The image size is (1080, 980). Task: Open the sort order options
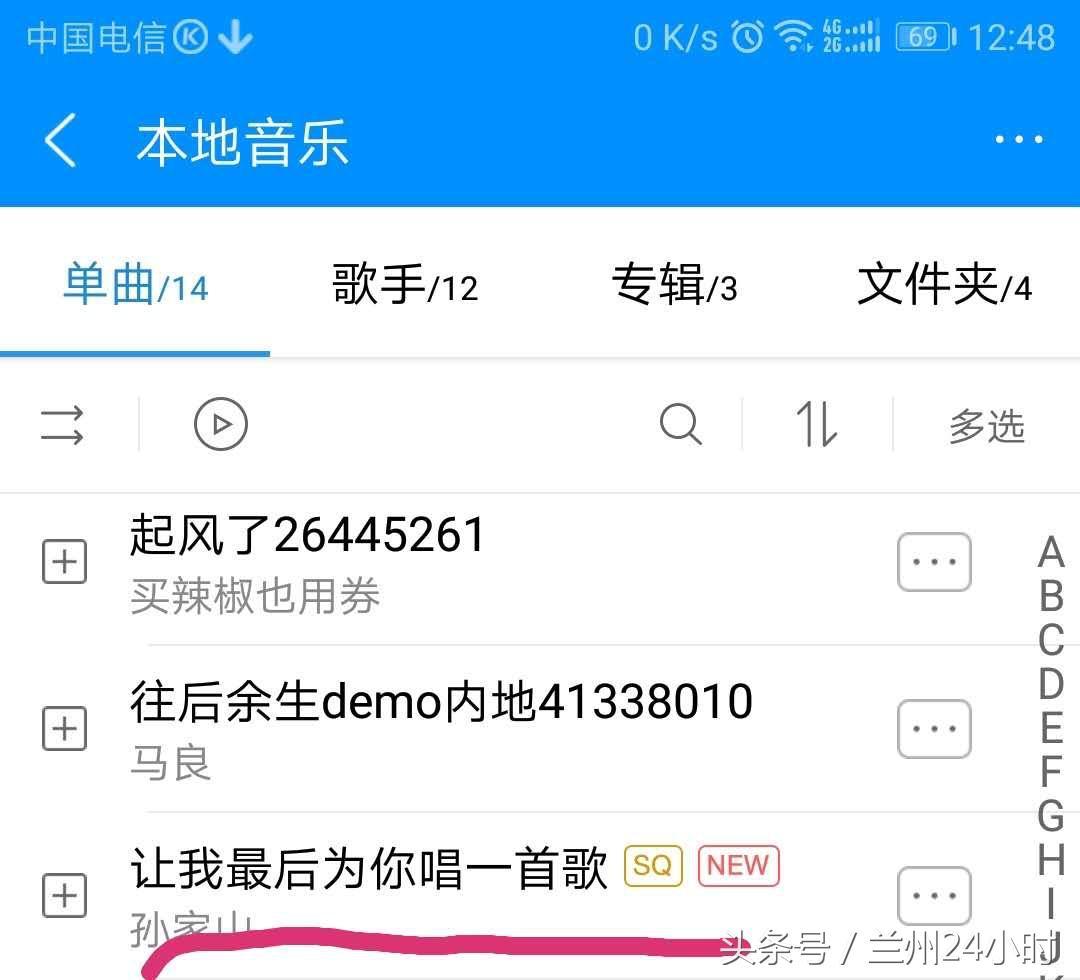point(816,425)
